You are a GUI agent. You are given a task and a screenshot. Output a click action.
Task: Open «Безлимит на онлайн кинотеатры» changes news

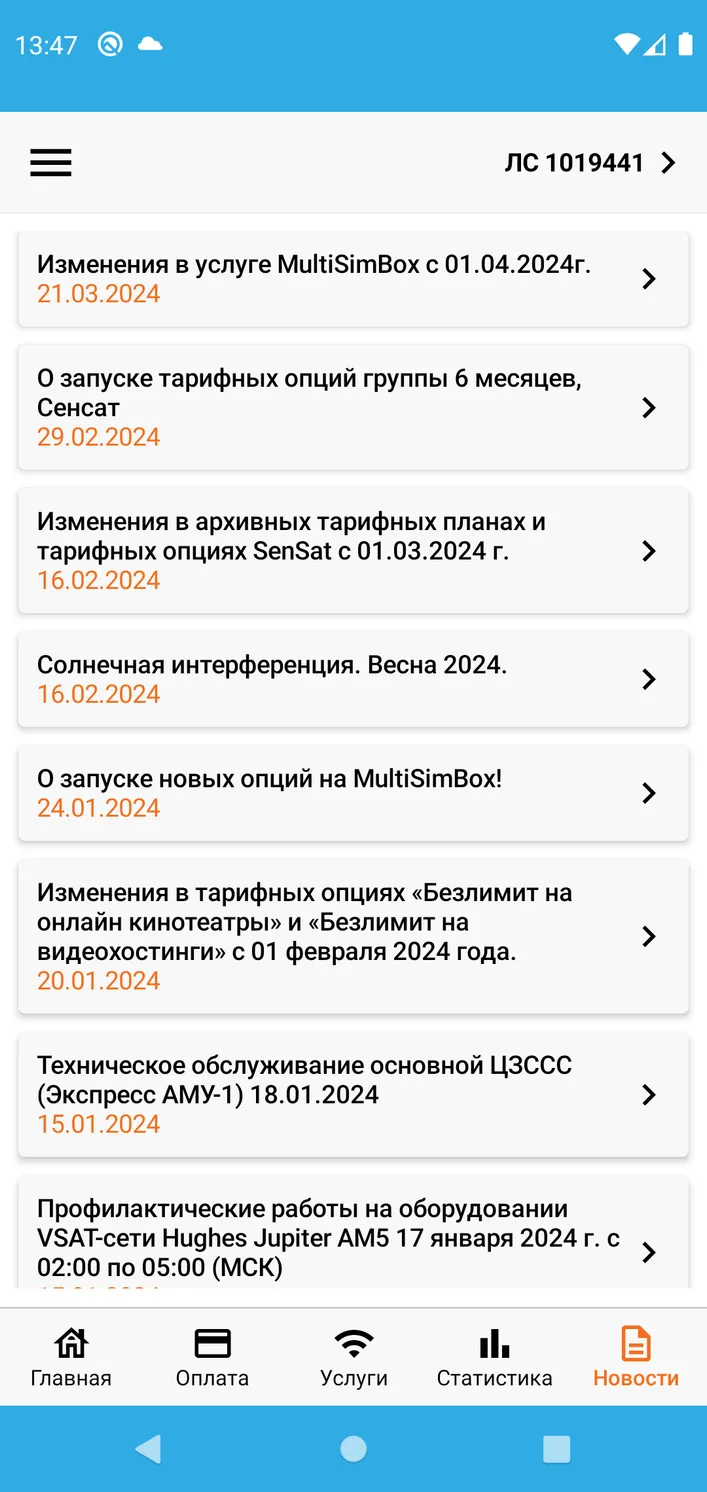353,936
